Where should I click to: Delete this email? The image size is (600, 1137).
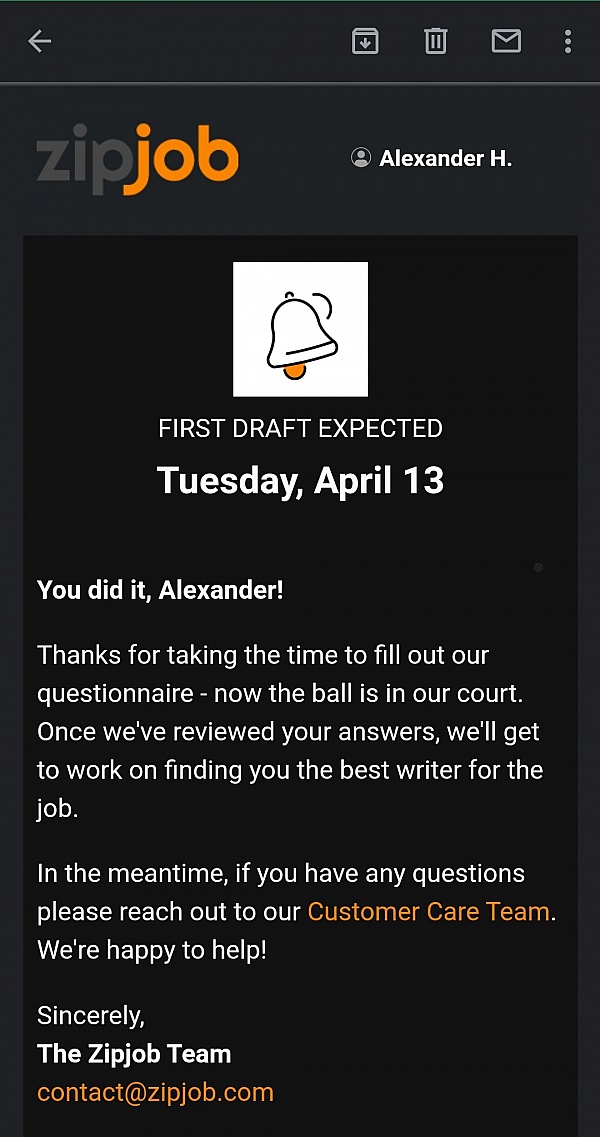[435, 41]
